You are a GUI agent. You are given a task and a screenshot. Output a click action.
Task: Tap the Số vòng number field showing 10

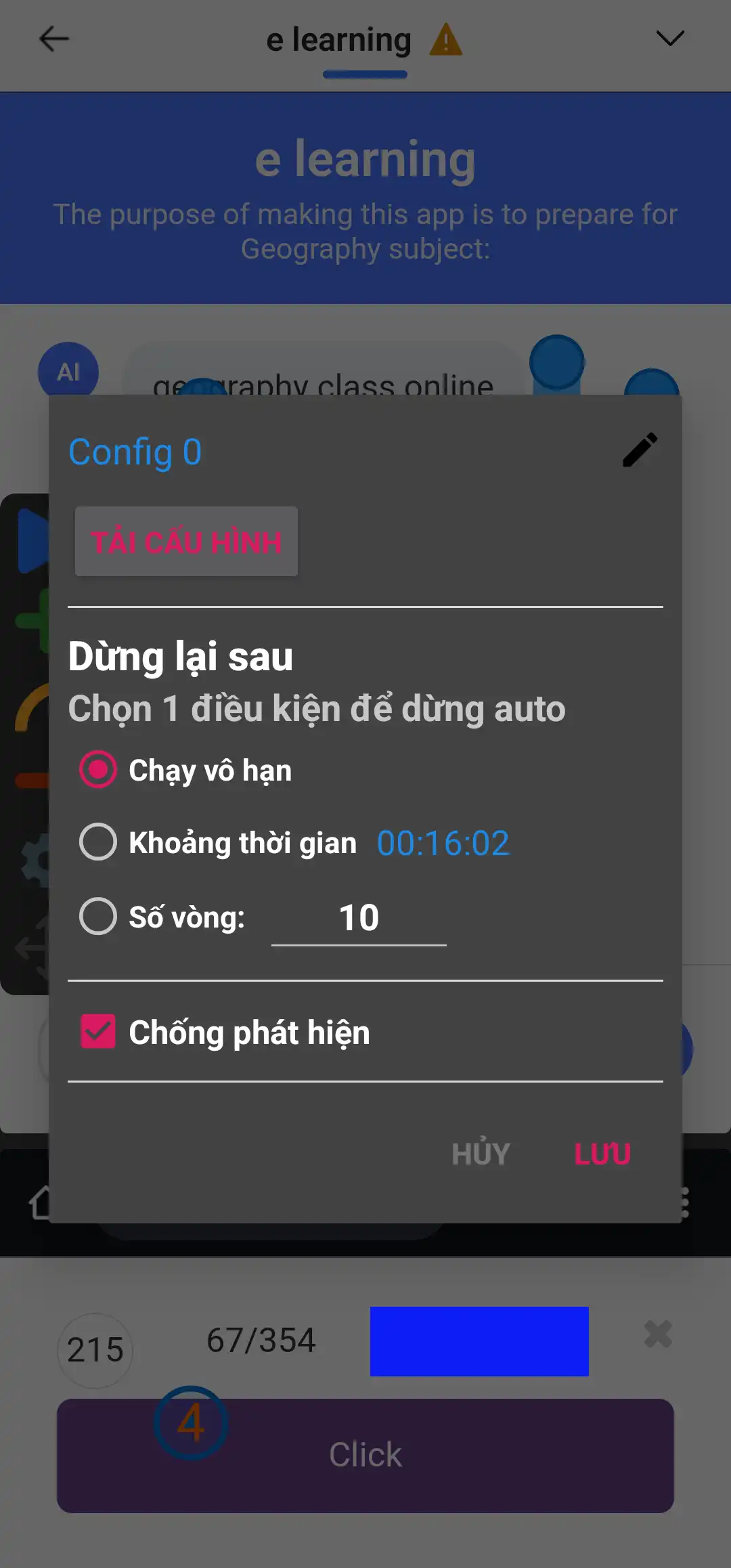pyautogui.click(x=359, y=918)
